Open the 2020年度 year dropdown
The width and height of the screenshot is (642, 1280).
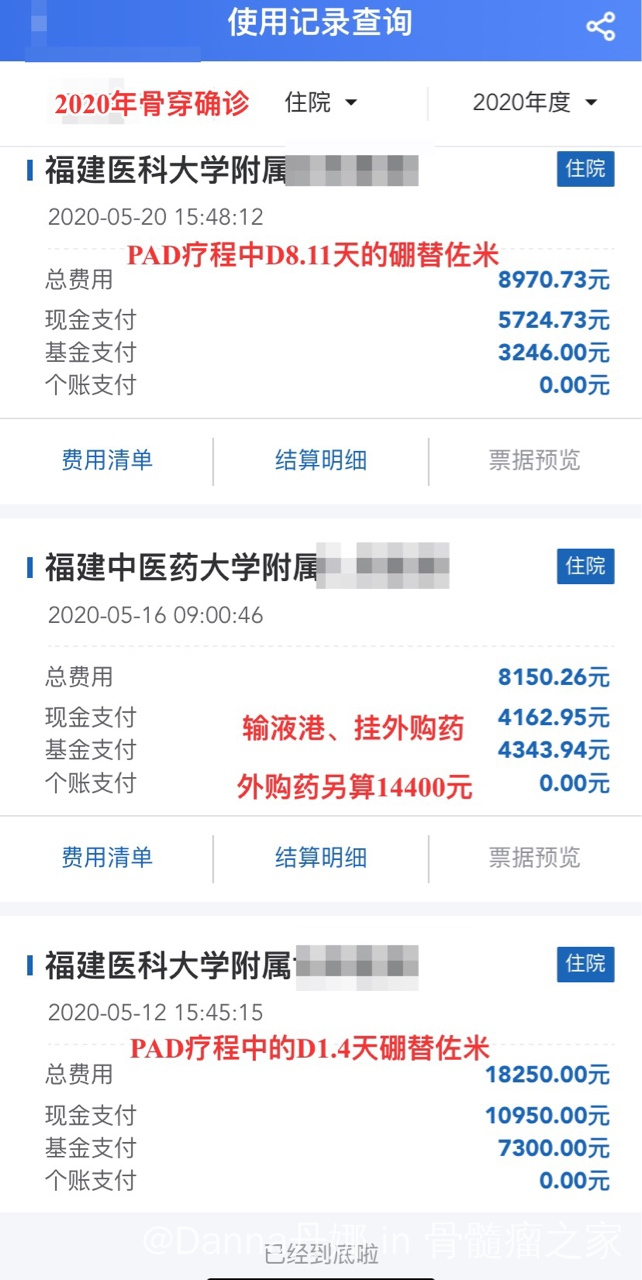tap(534, 102)
